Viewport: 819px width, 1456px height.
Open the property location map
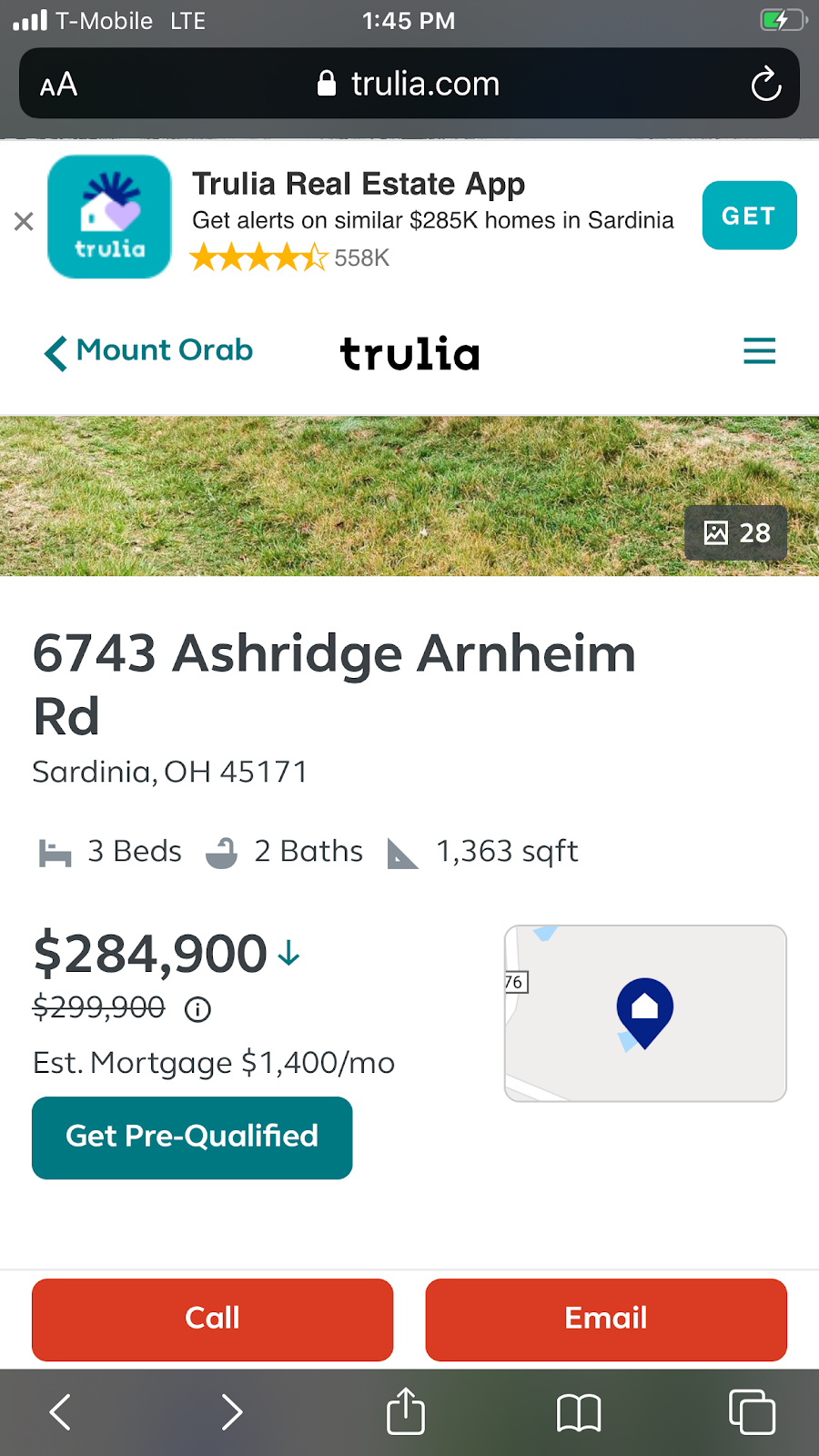[645, 1013]
